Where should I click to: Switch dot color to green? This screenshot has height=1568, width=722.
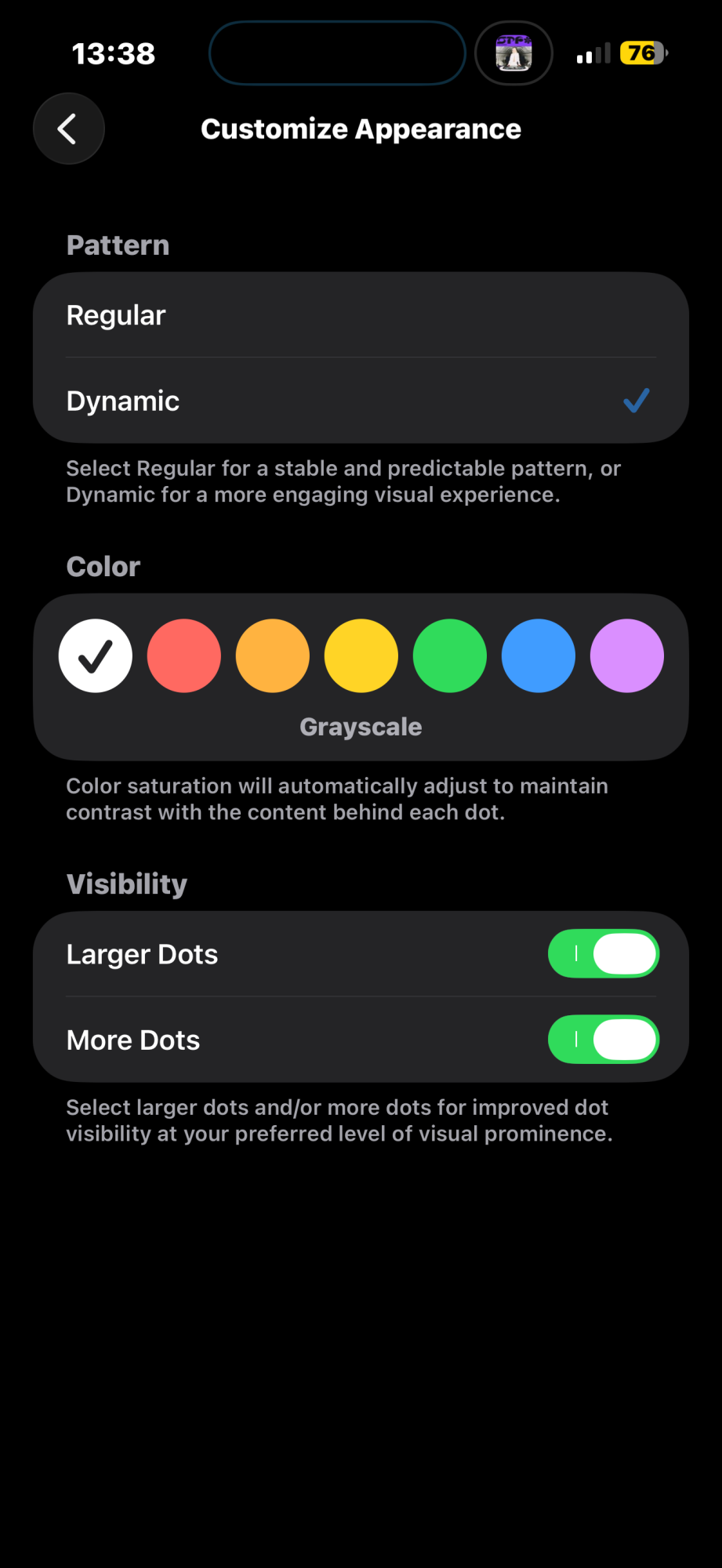coord(450,656)
